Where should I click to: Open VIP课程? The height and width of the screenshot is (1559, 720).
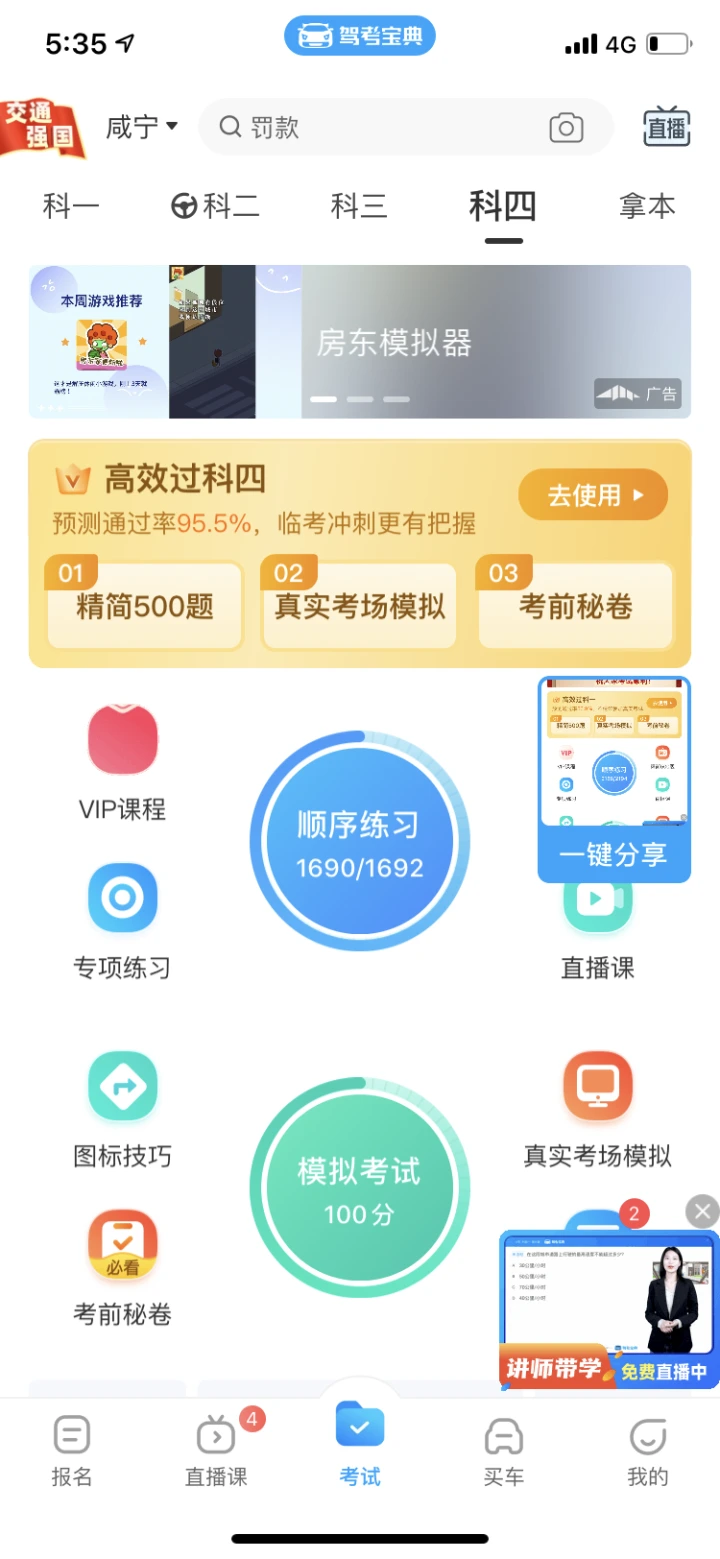click(x=123, y=762)
